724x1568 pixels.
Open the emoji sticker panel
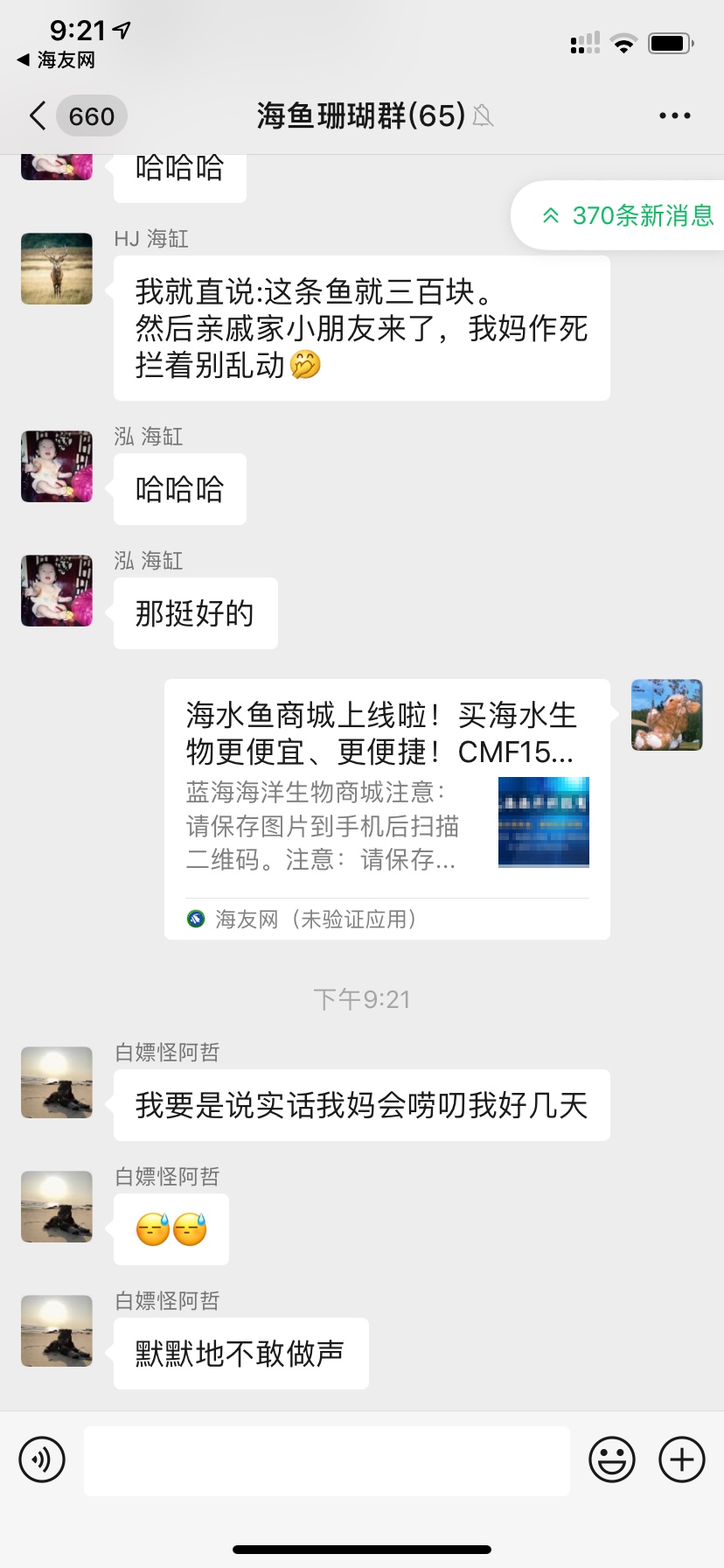click(611, 1459)
